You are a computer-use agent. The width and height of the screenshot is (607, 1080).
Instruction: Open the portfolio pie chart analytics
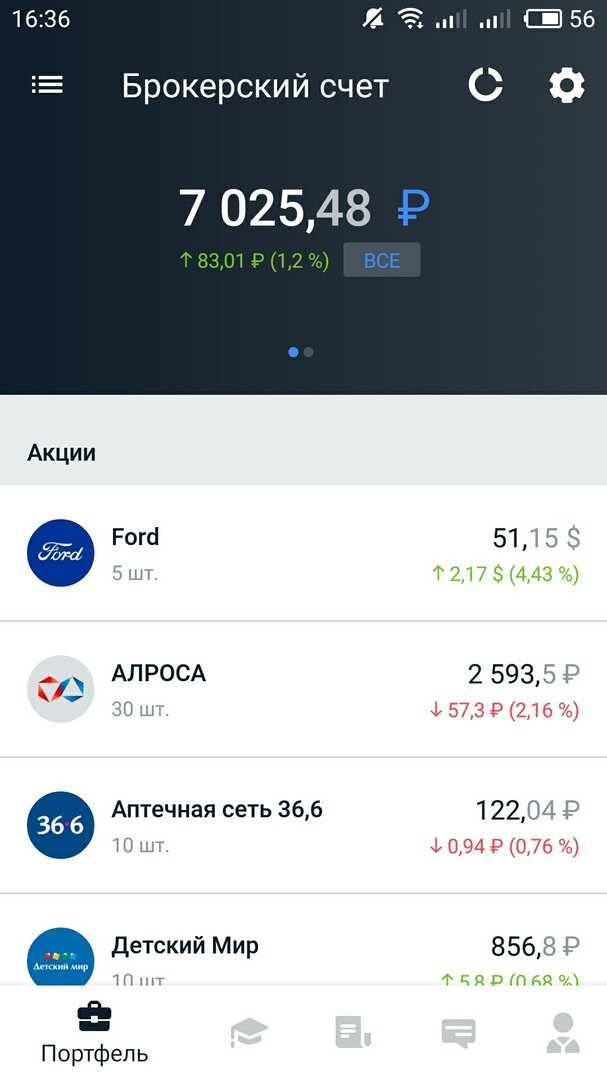[x=486, y=86]
